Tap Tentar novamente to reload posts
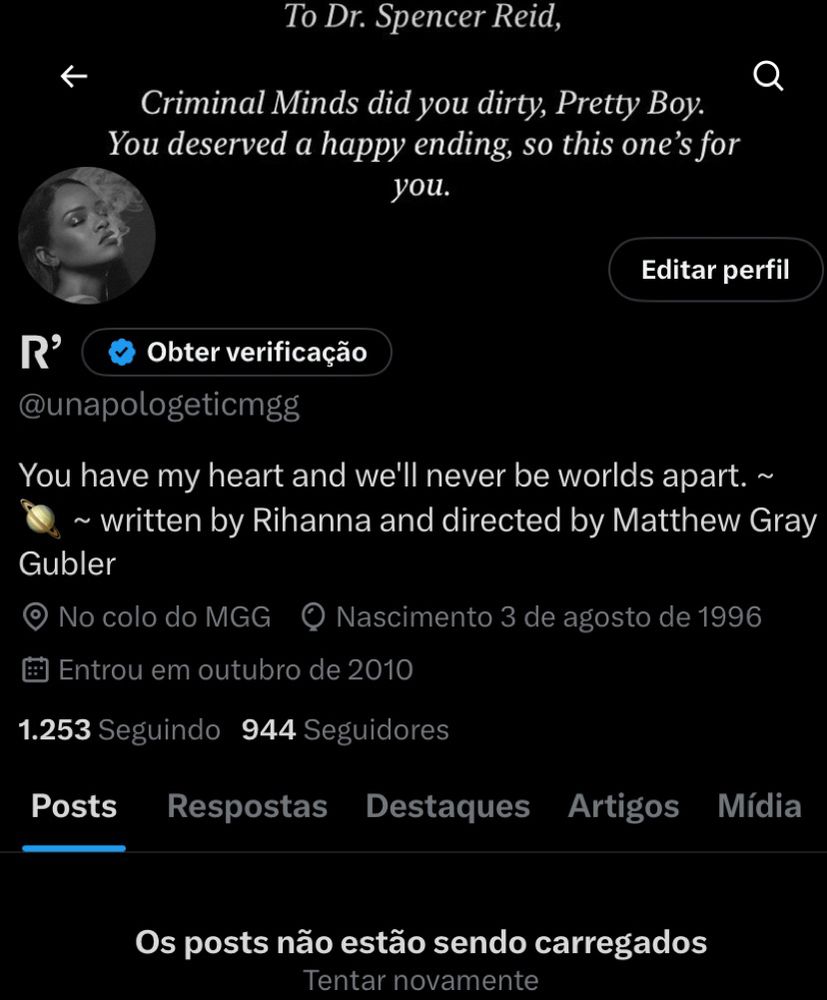The image size is (827, 1000). coord(420,980)
